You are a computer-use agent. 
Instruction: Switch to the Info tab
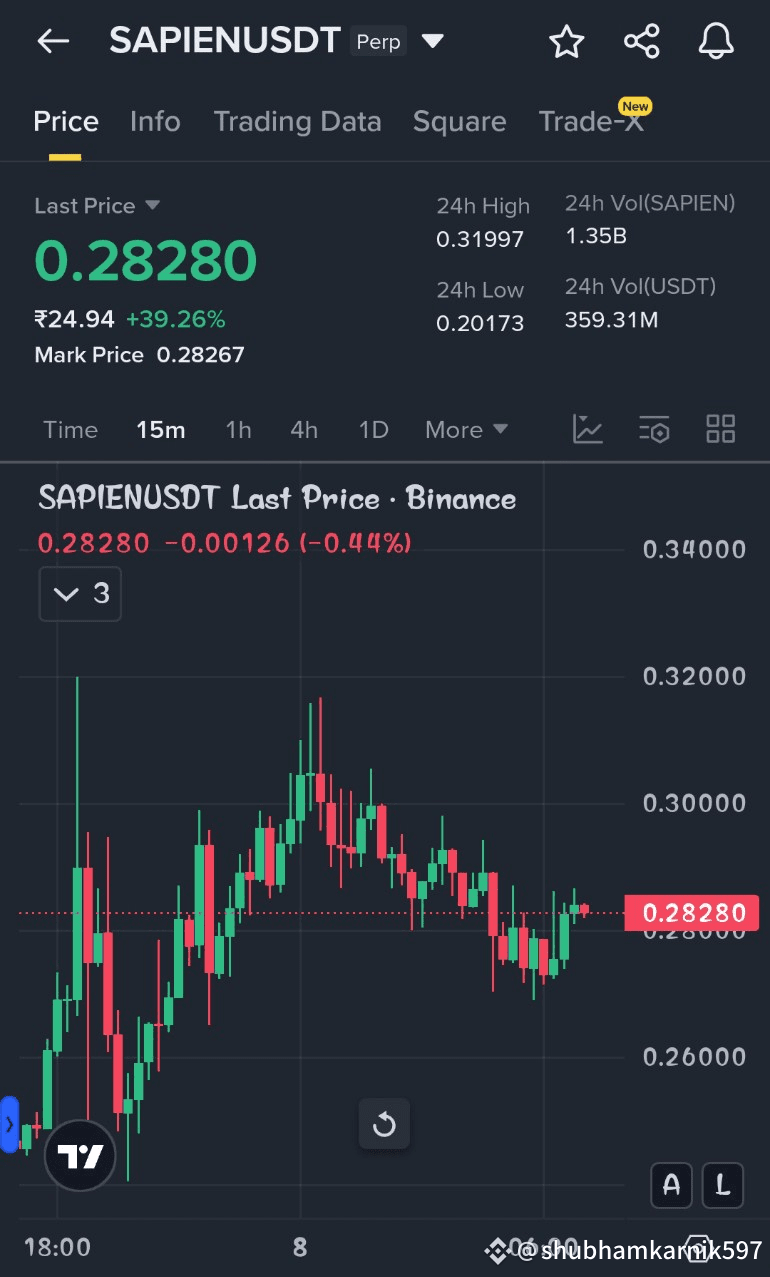155,122
